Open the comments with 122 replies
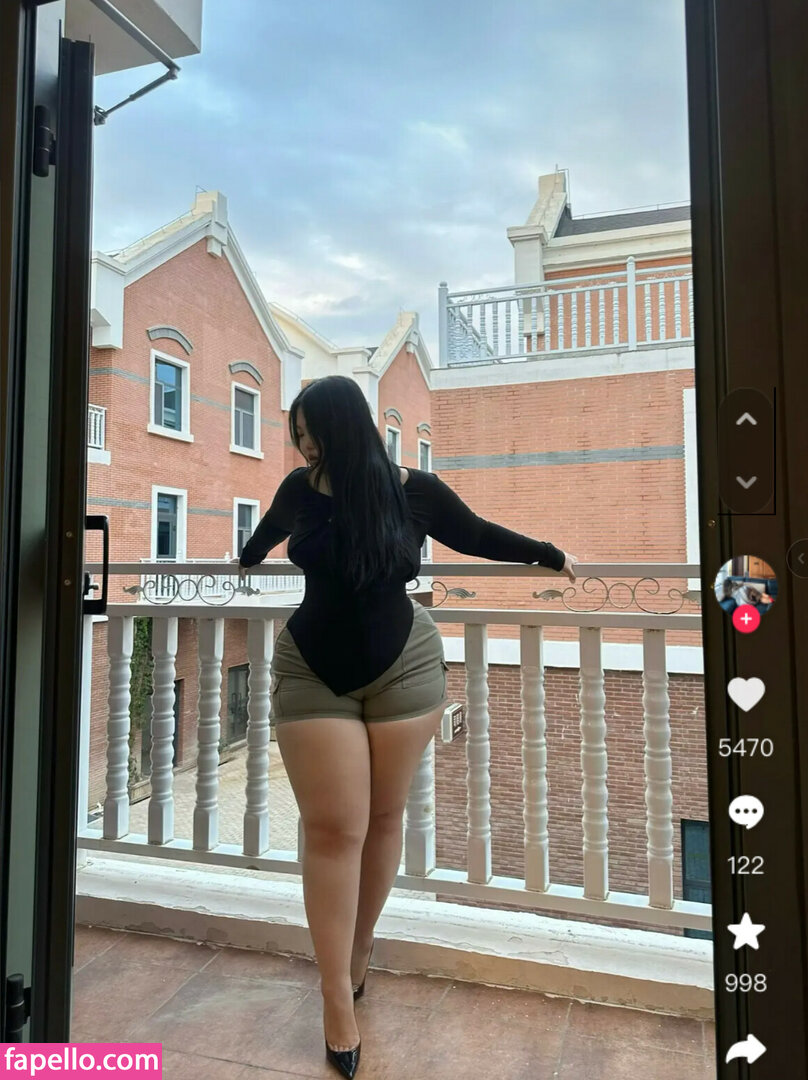This screenshot has width=808, height=1080. tap(745, 811)
